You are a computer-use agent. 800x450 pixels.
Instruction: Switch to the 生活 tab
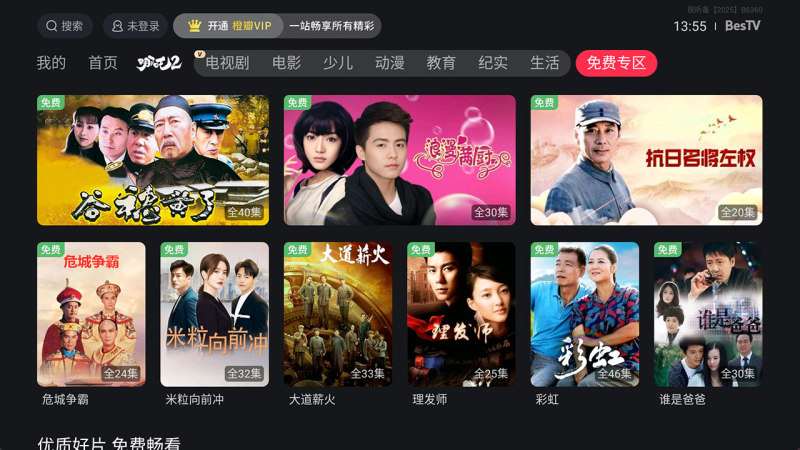click(x=545, y=63)
